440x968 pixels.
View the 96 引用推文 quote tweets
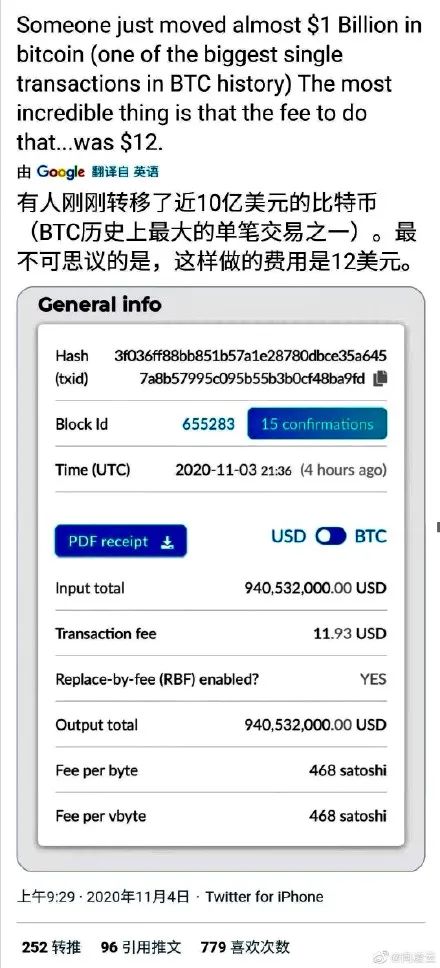[x=141, y=946]
